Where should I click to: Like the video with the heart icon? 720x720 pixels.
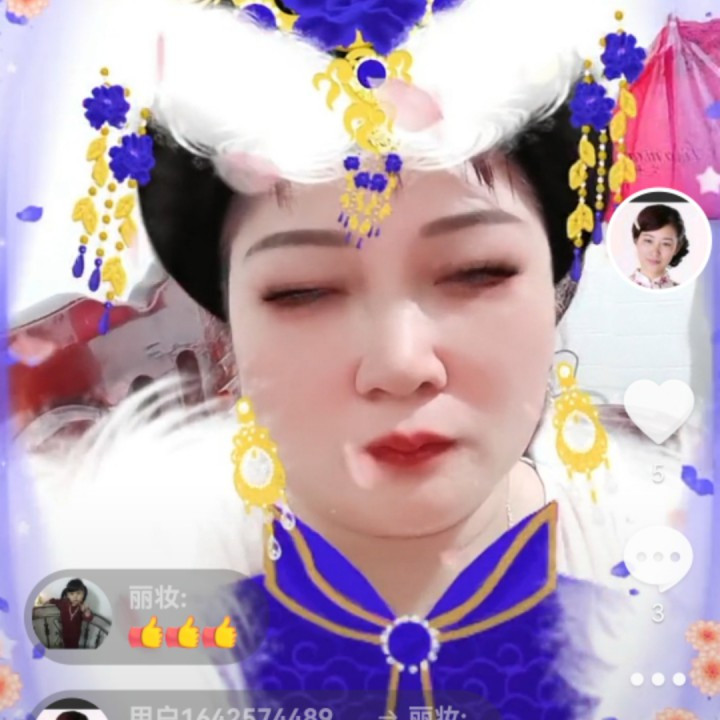click(x=658, y=409)
